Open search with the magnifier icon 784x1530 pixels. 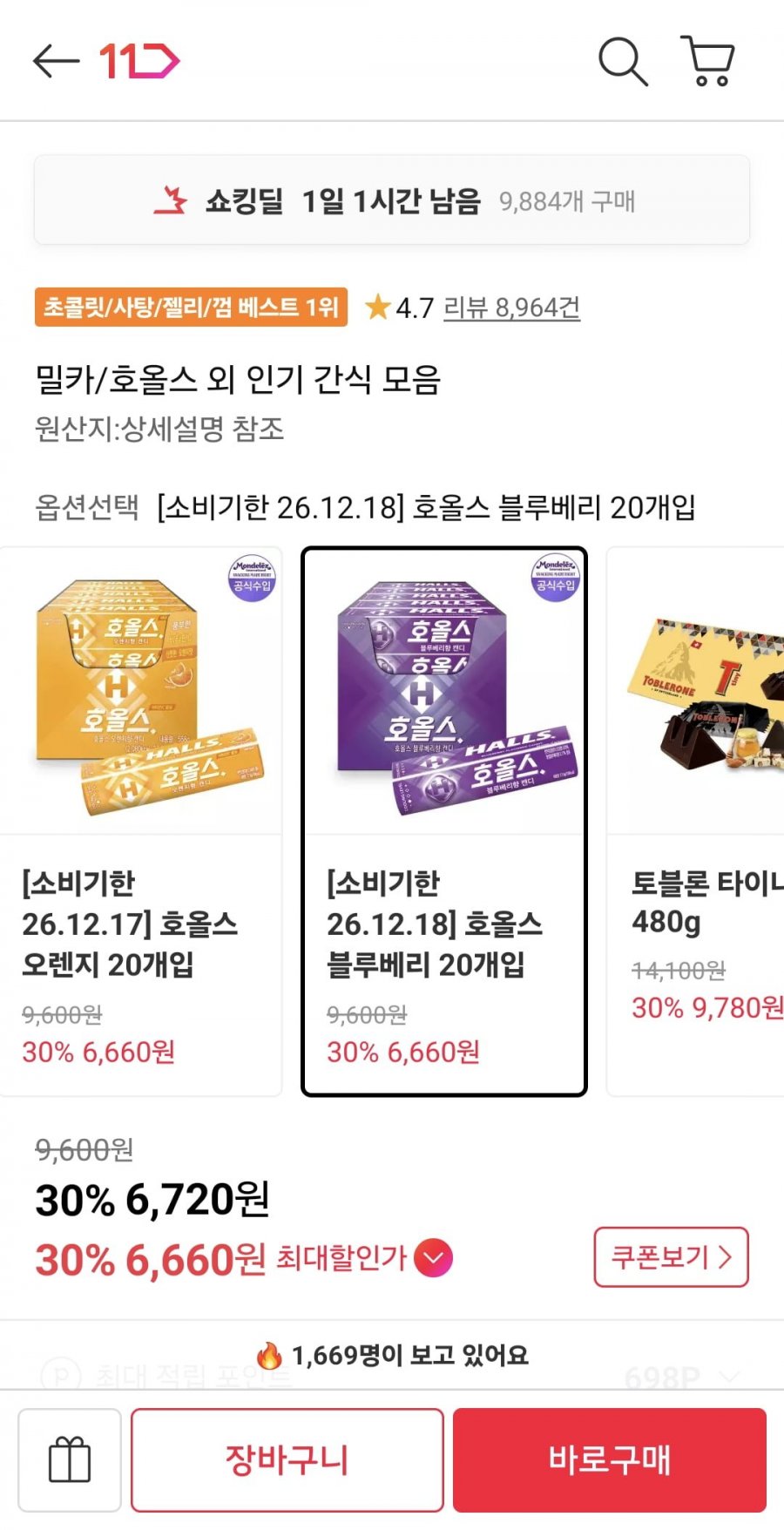[x=623, y=62]
